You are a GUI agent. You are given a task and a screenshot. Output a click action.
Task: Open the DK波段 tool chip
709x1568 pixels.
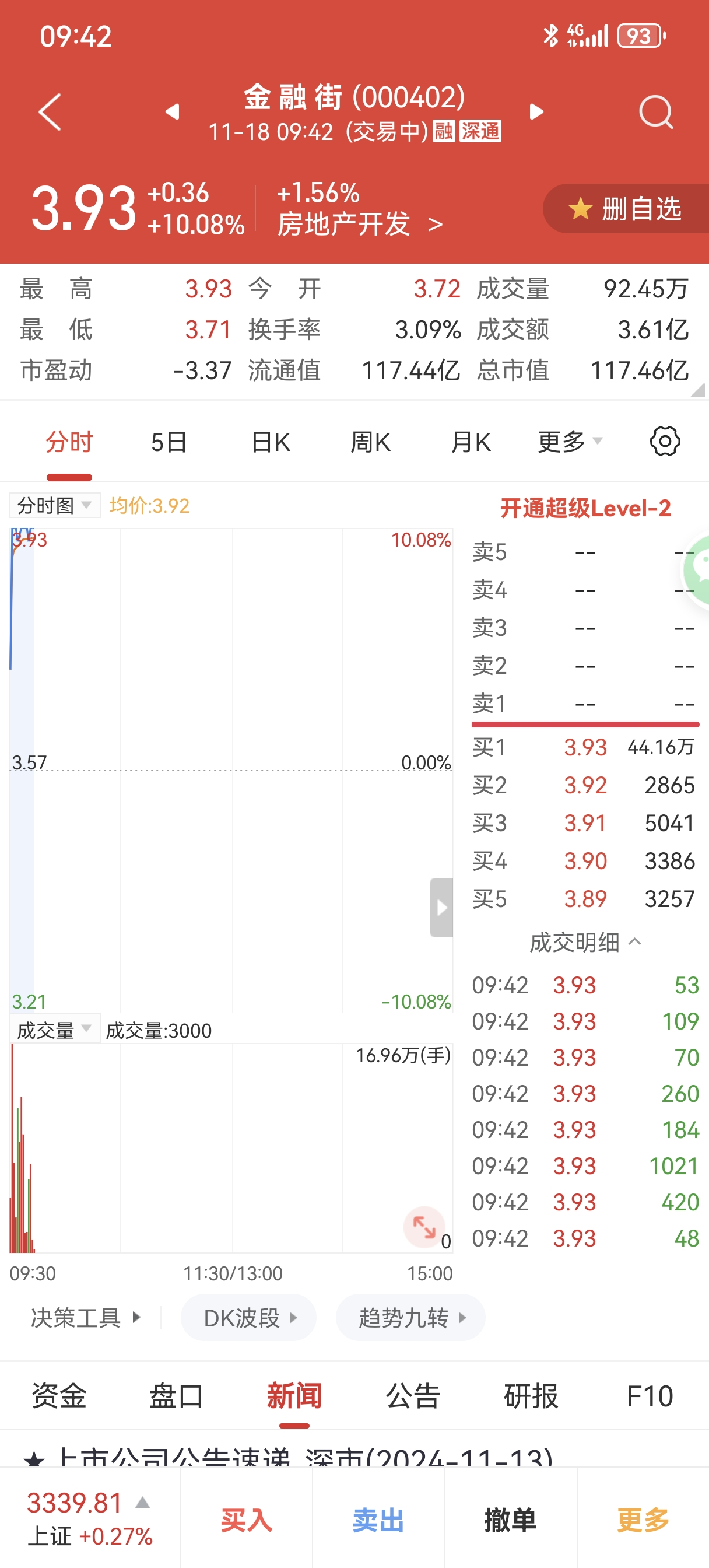(249, 1318)
